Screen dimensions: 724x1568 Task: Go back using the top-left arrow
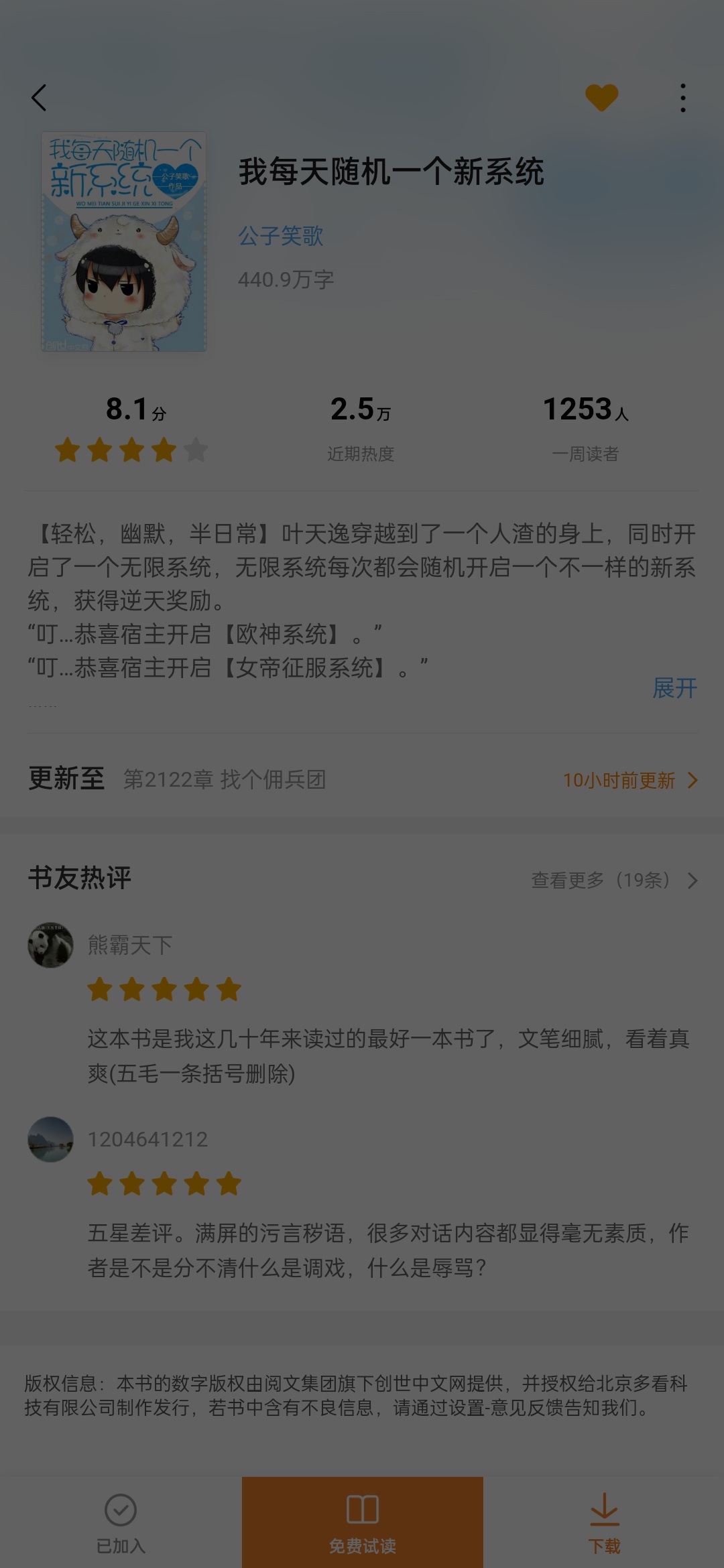tap(39, 98)
